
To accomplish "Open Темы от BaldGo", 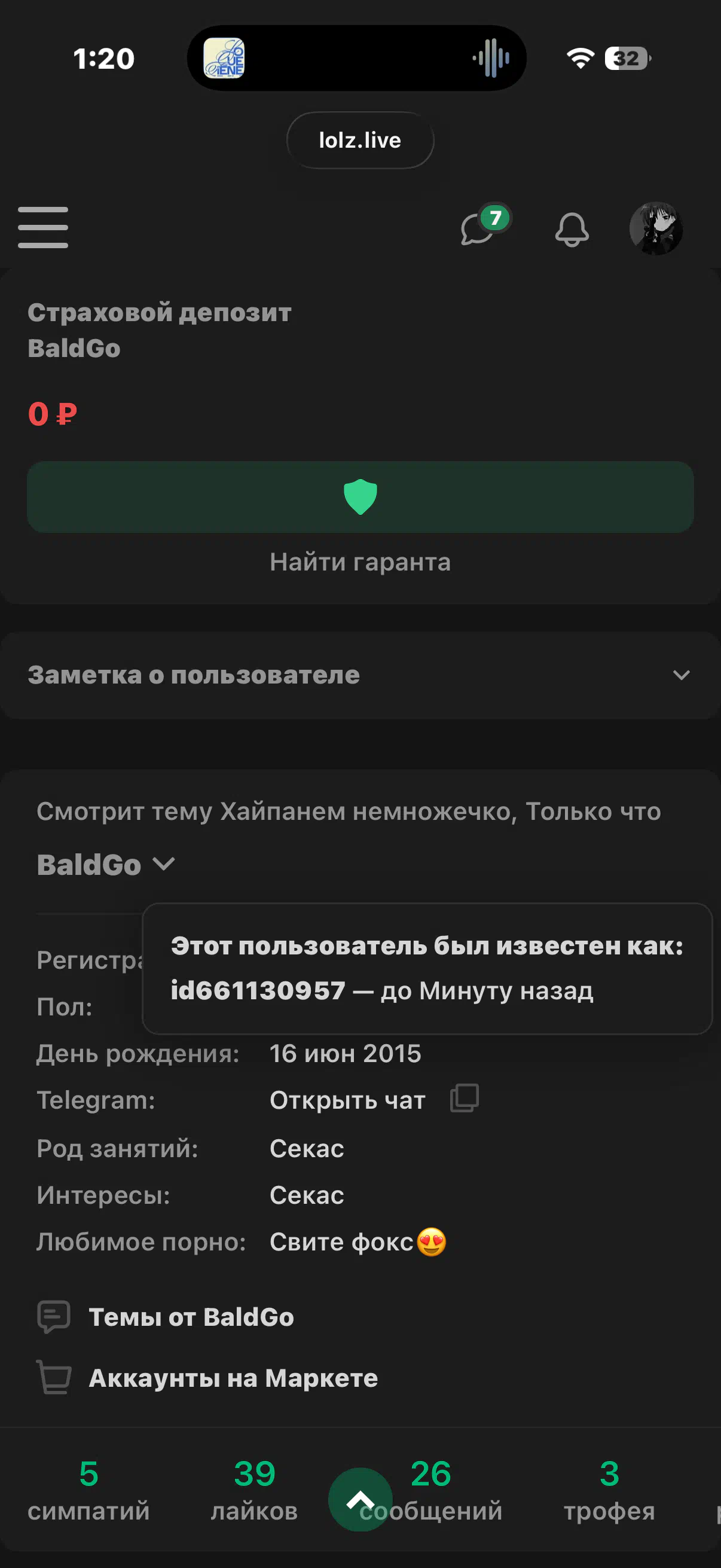I will point(191,1317).
